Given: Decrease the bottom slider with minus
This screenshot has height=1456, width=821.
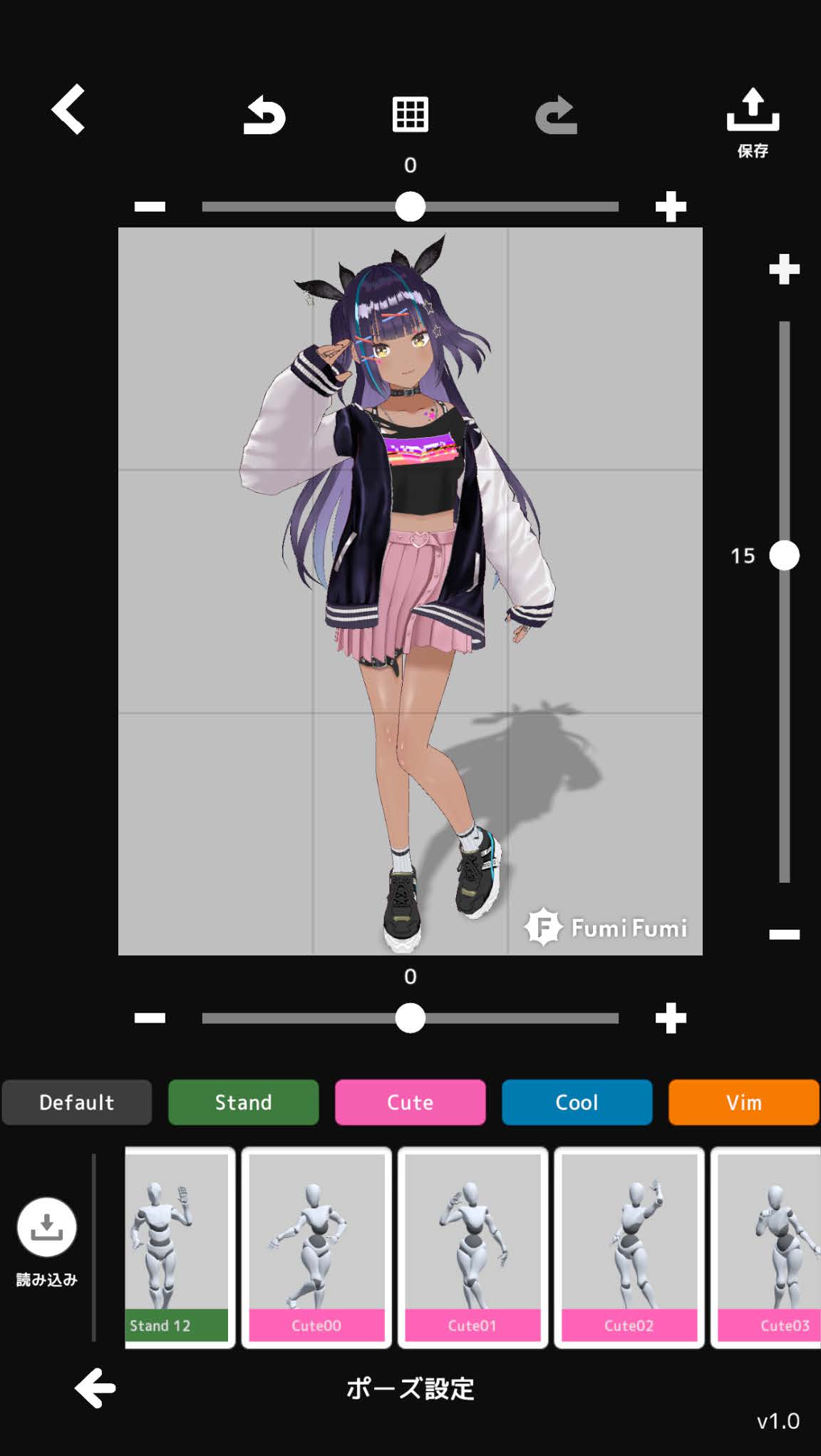Looking at the screenshot, I should 150,1018.
